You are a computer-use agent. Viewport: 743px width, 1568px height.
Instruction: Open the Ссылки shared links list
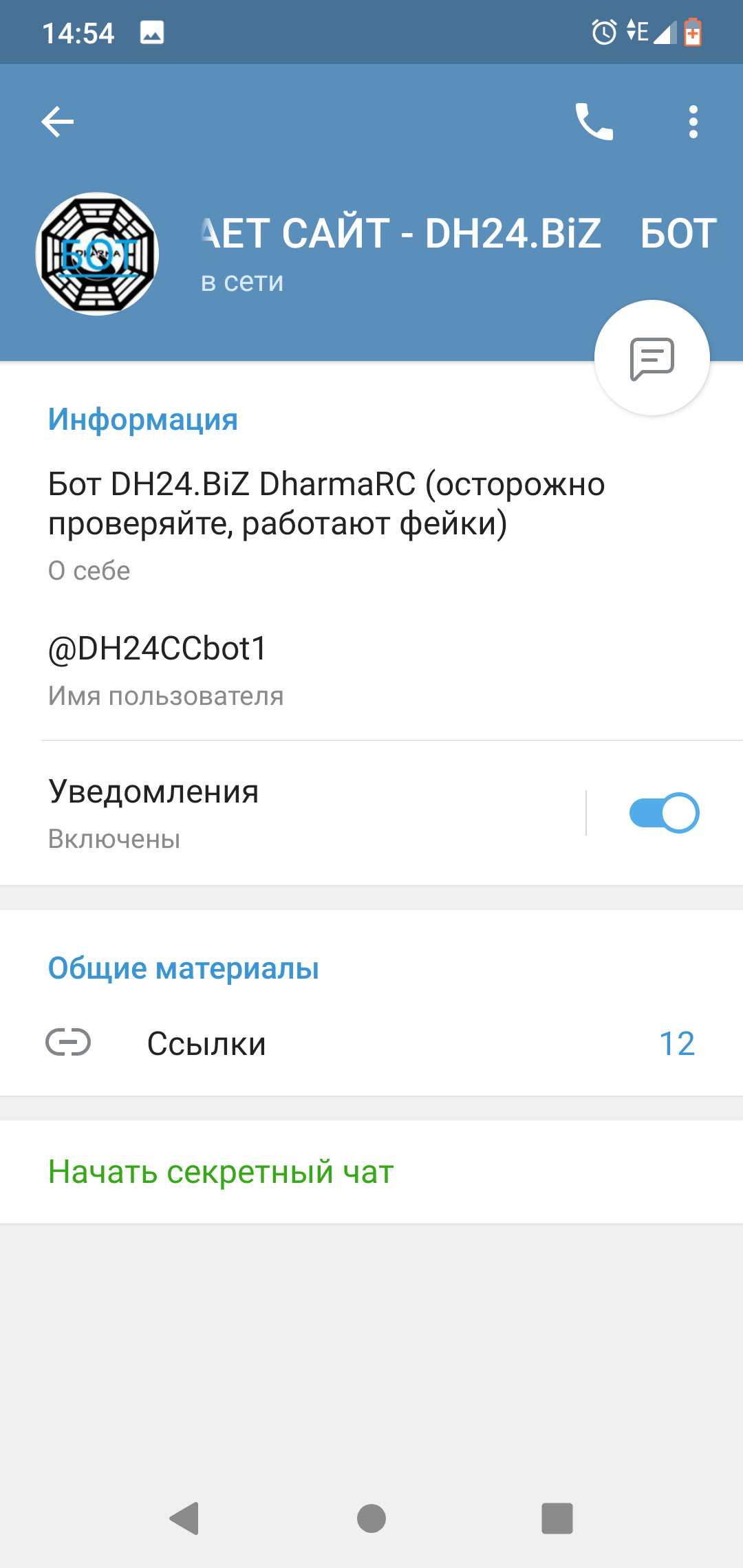point(371,1043)
